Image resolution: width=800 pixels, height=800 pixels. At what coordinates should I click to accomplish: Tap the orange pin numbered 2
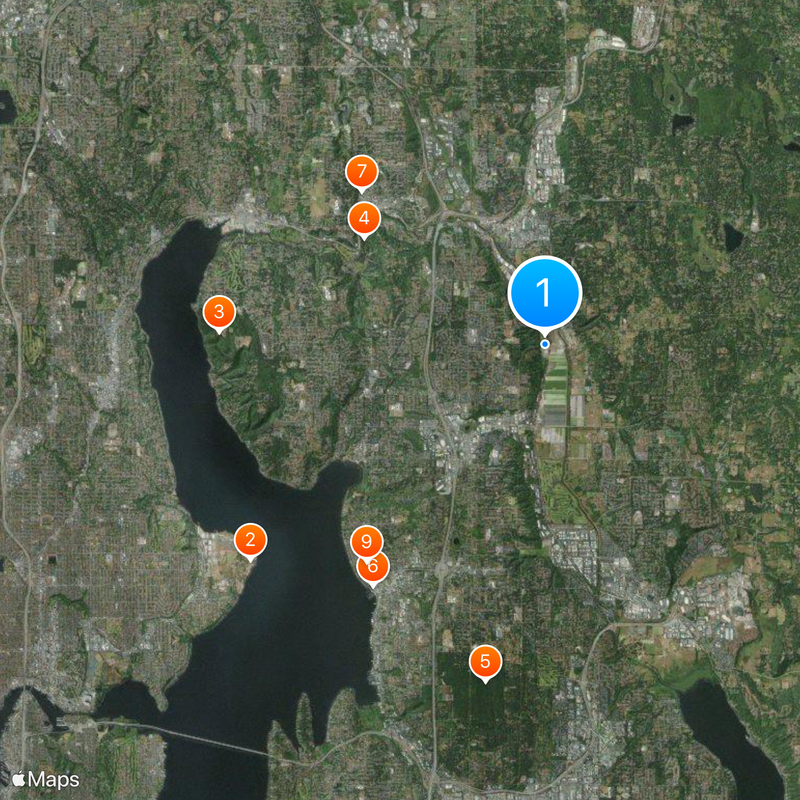click(250, 540)
